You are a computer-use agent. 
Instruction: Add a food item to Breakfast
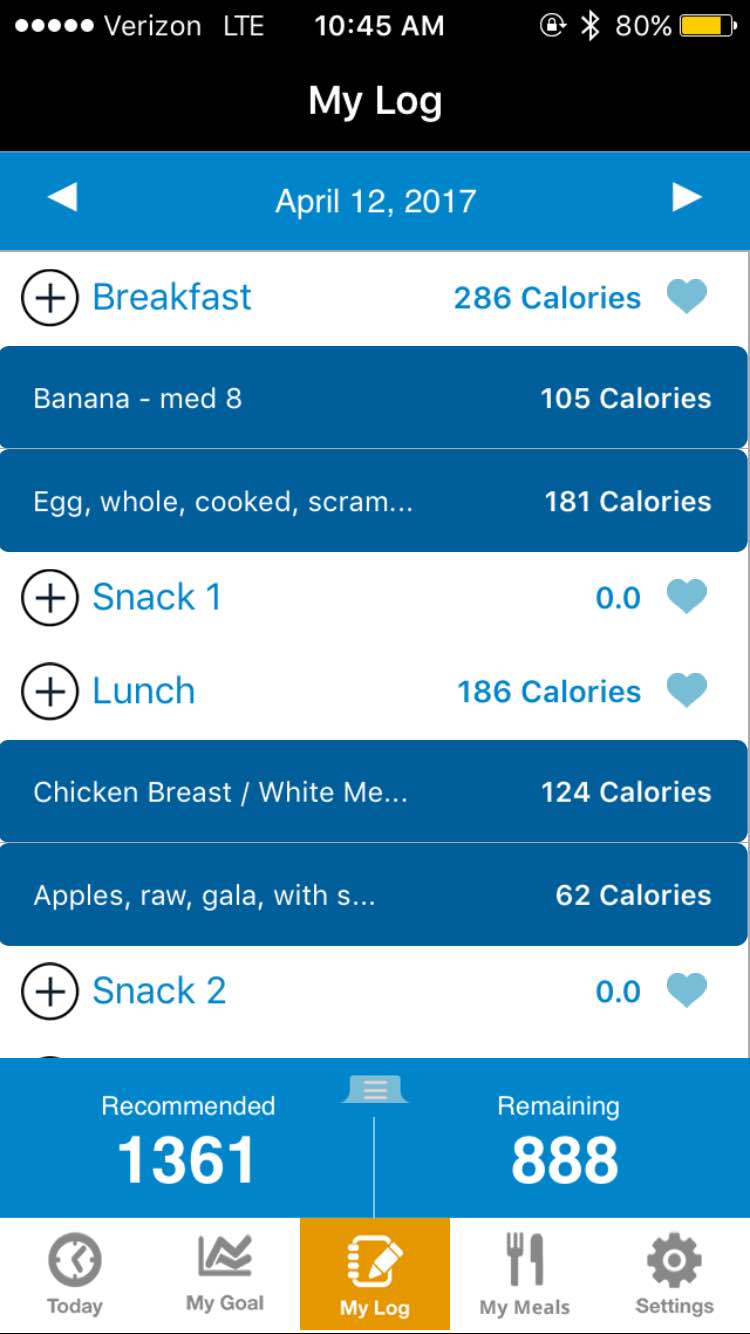50,297
